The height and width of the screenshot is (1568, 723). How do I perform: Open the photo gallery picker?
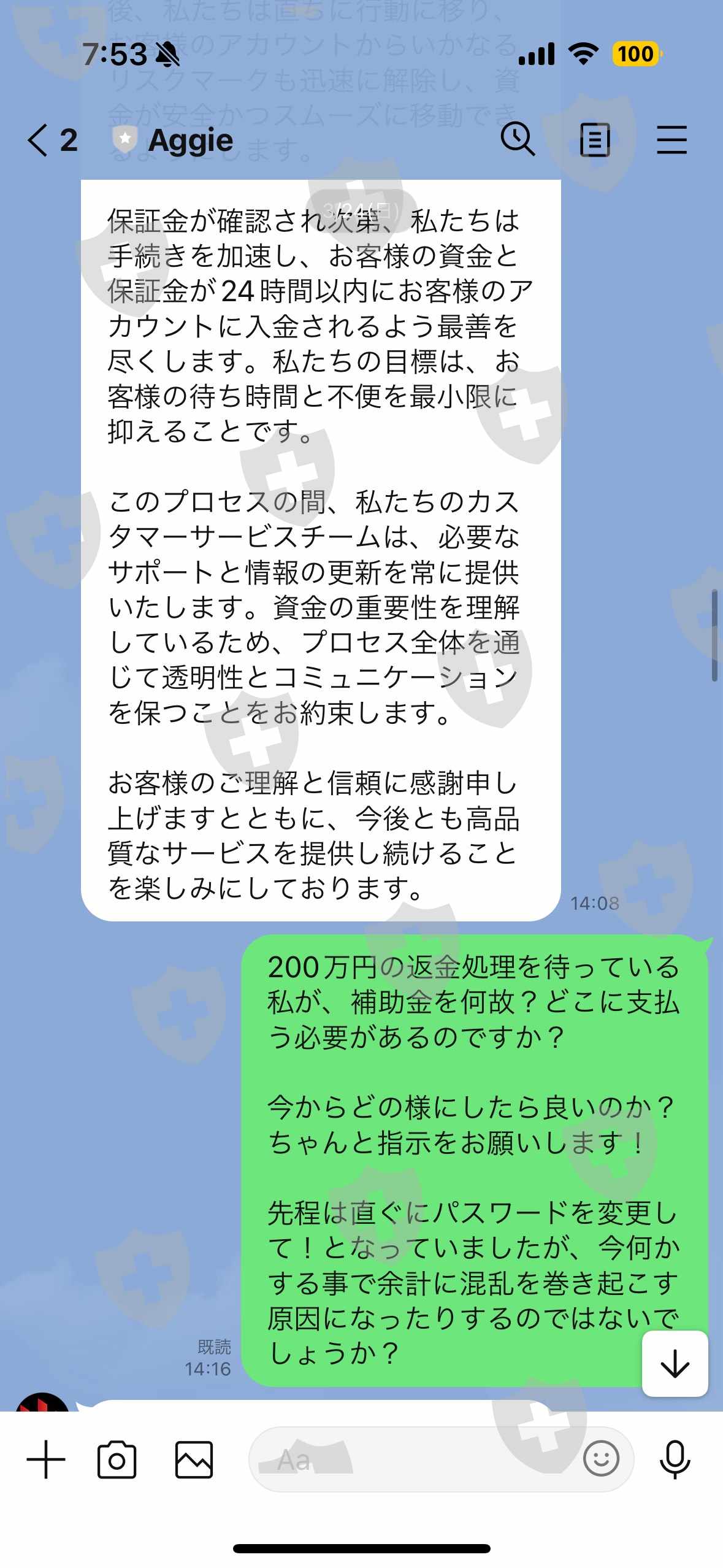[x=194, y=1459]
